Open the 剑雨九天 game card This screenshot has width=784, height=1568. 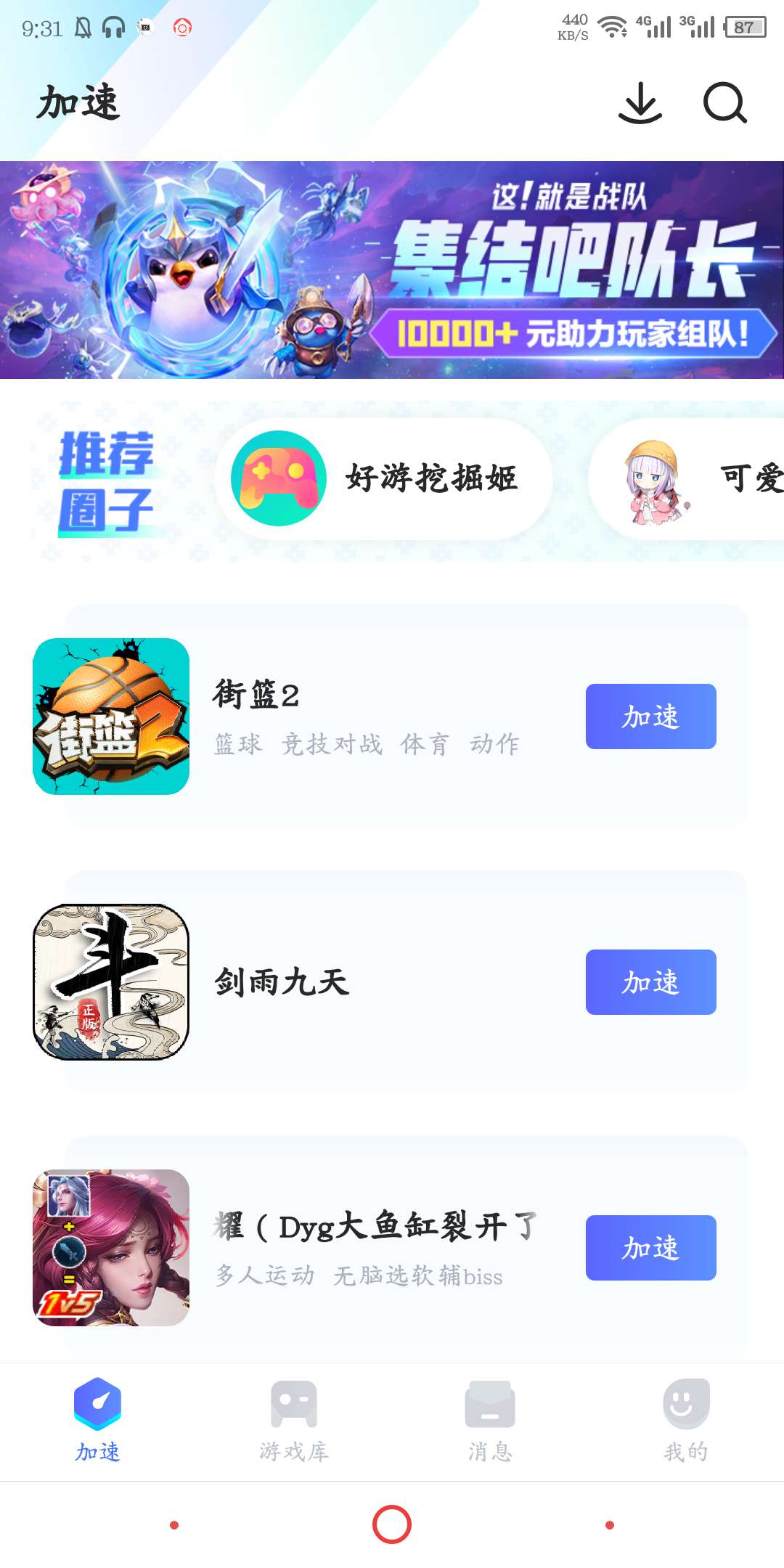click(x=363, y=982)
